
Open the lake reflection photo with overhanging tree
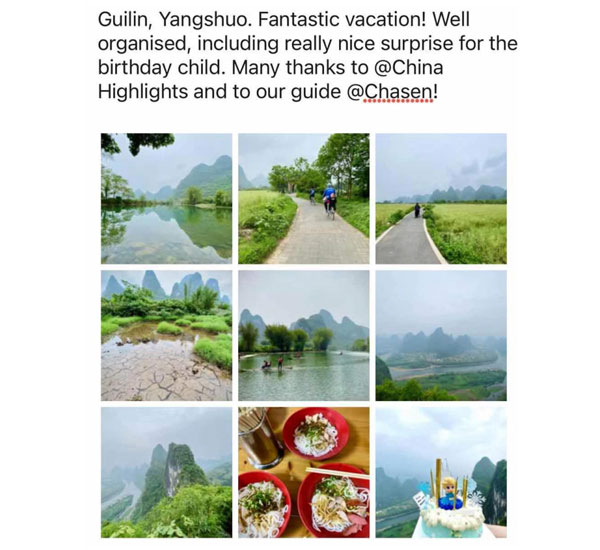click(x=166, y=199)
